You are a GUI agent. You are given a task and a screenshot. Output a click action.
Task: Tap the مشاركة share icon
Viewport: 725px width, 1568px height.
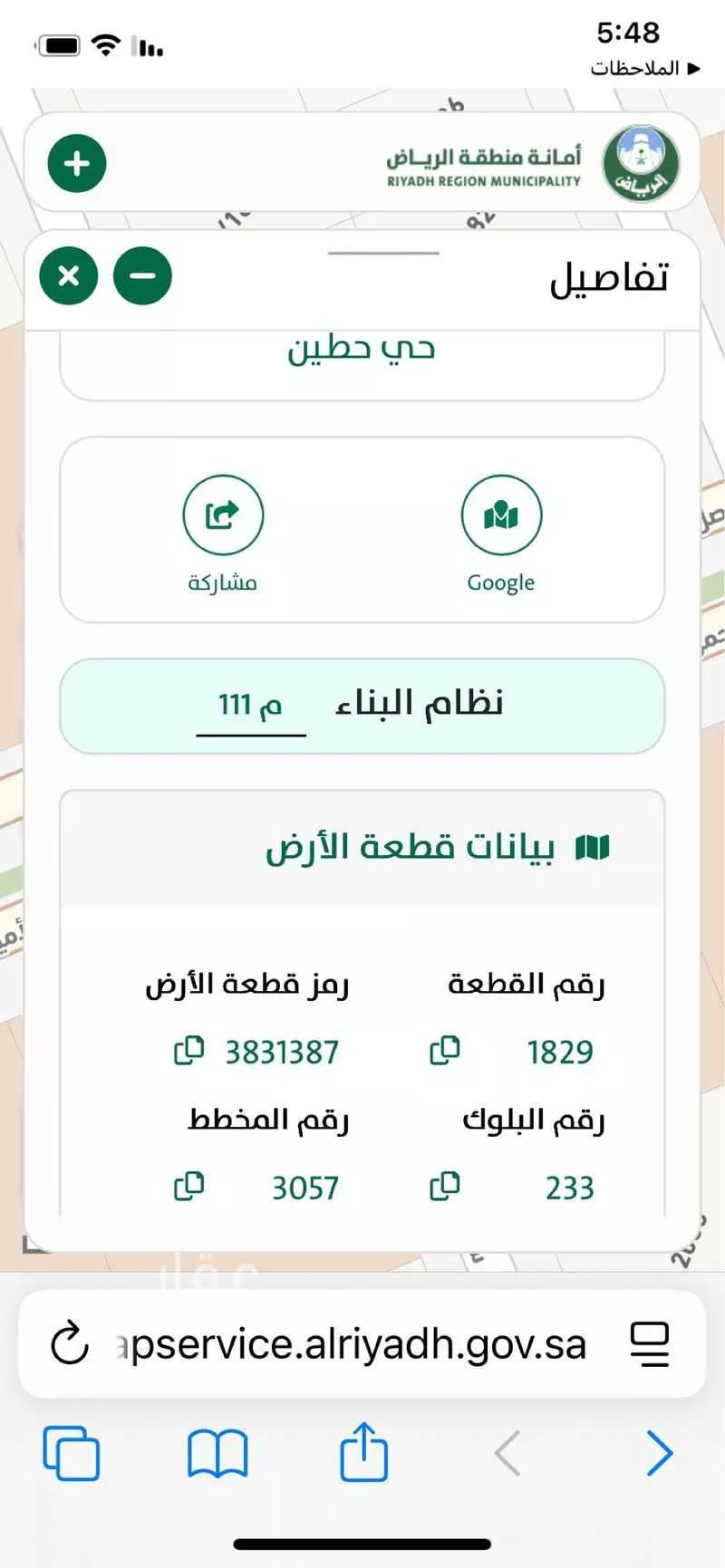coord(223,514)
